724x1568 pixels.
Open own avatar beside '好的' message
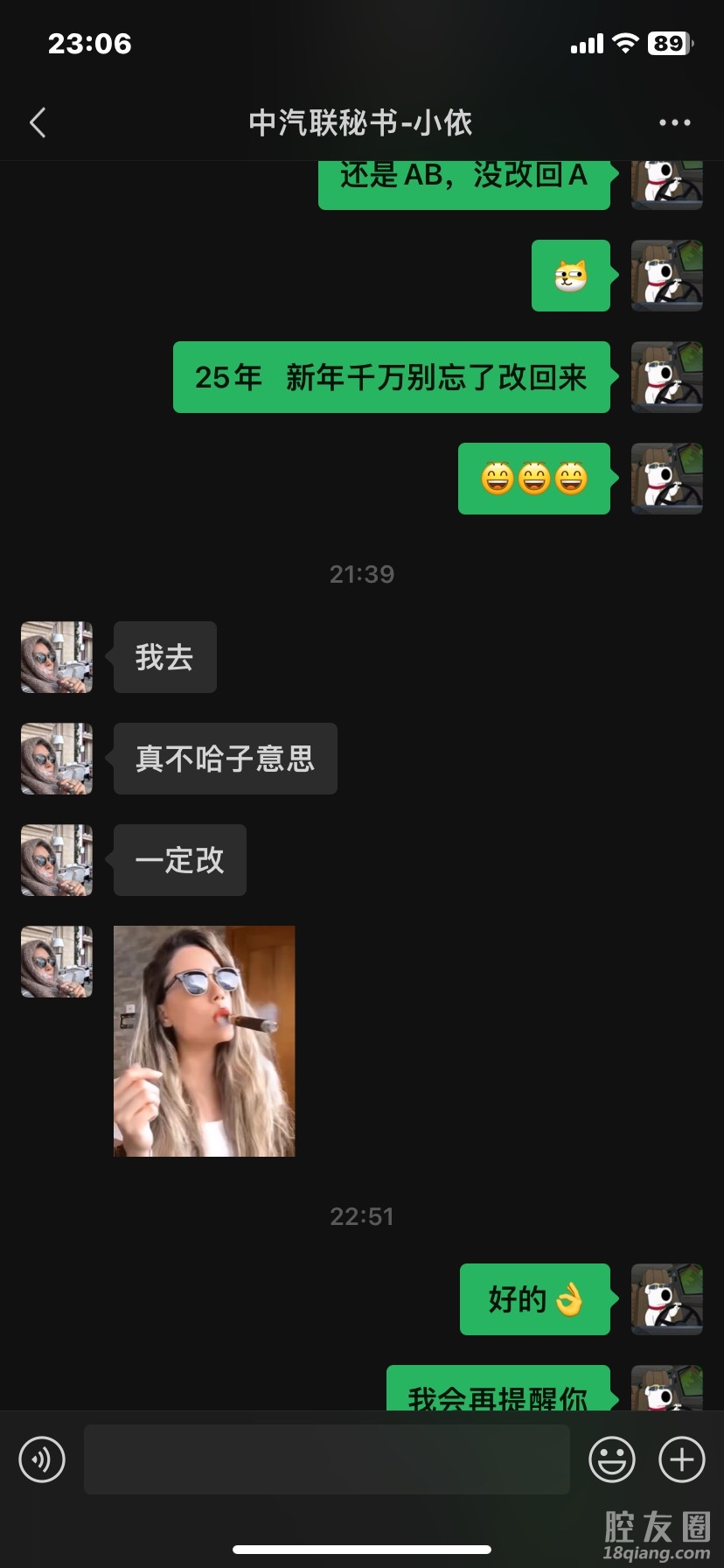(666, 1299)
